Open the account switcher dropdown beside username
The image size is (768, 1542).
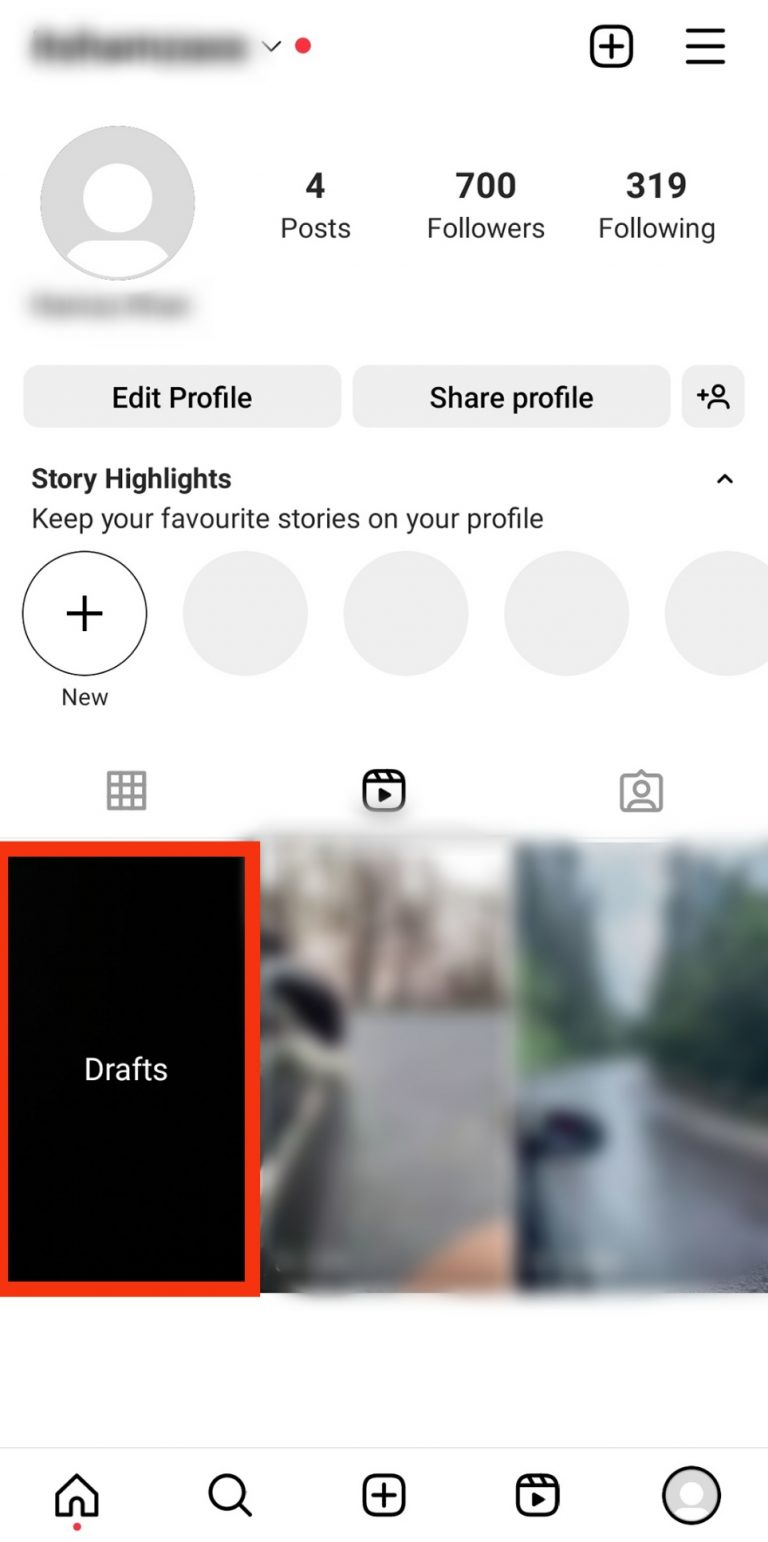coord(269,46)
